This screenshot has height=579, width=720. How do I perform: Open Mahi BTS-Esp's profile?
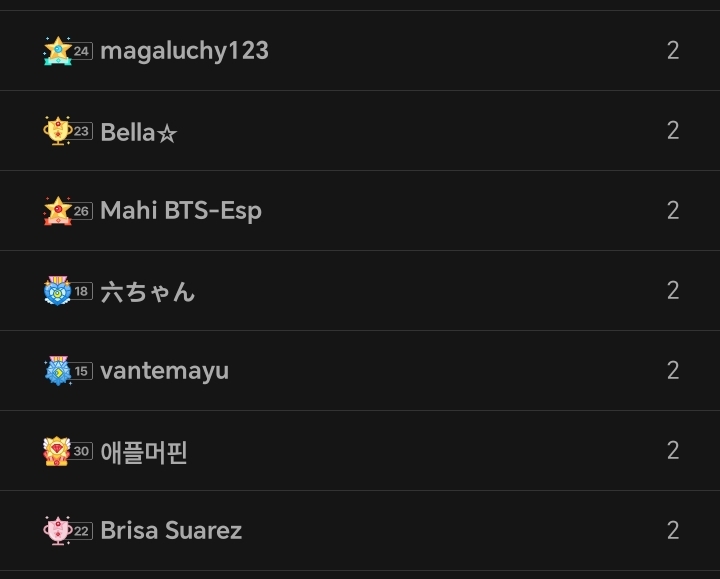coord(181,211)
